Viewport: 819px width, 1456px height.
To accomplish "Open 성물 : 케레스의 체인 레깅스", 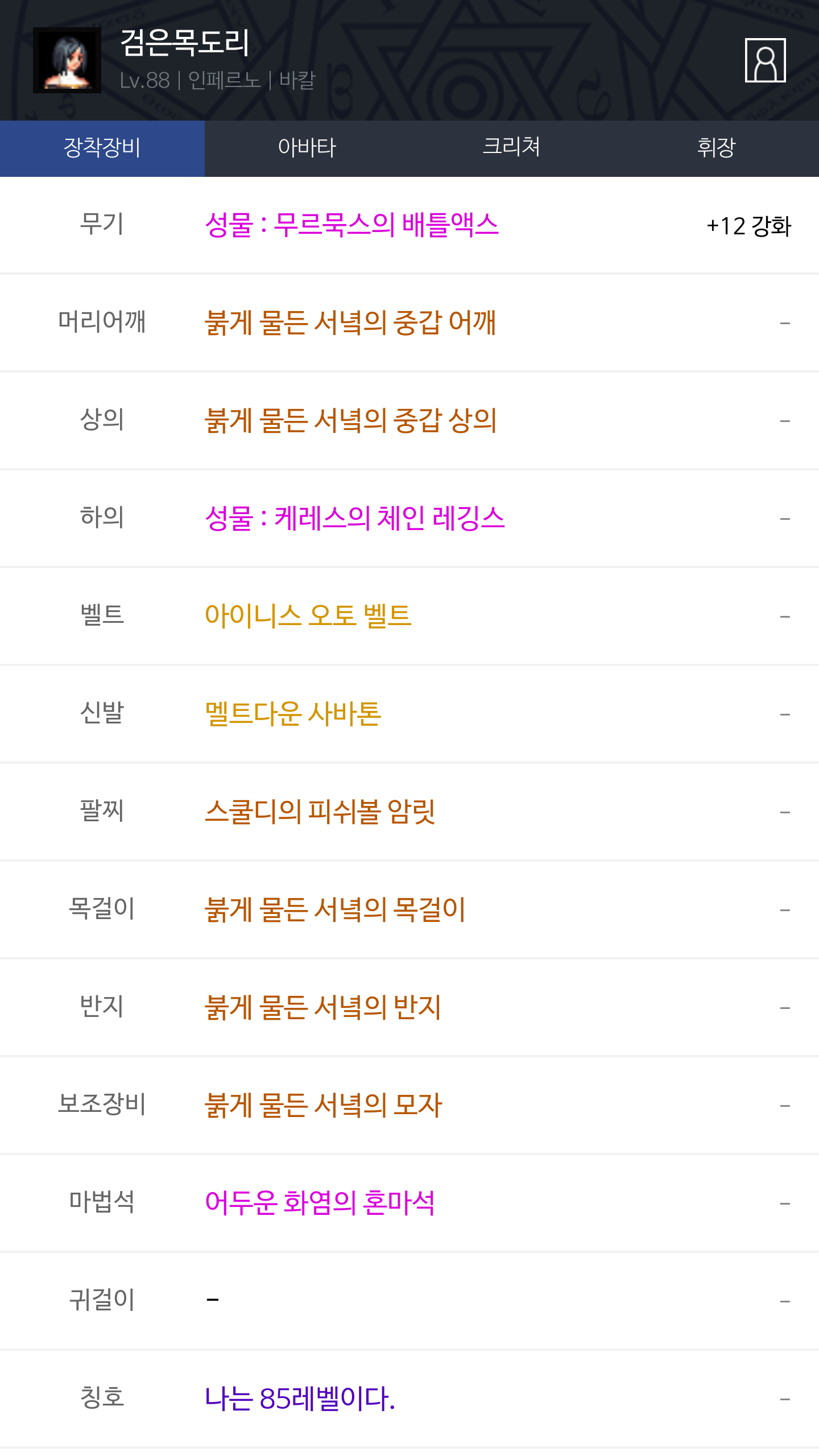I will (x=354, y=519).
